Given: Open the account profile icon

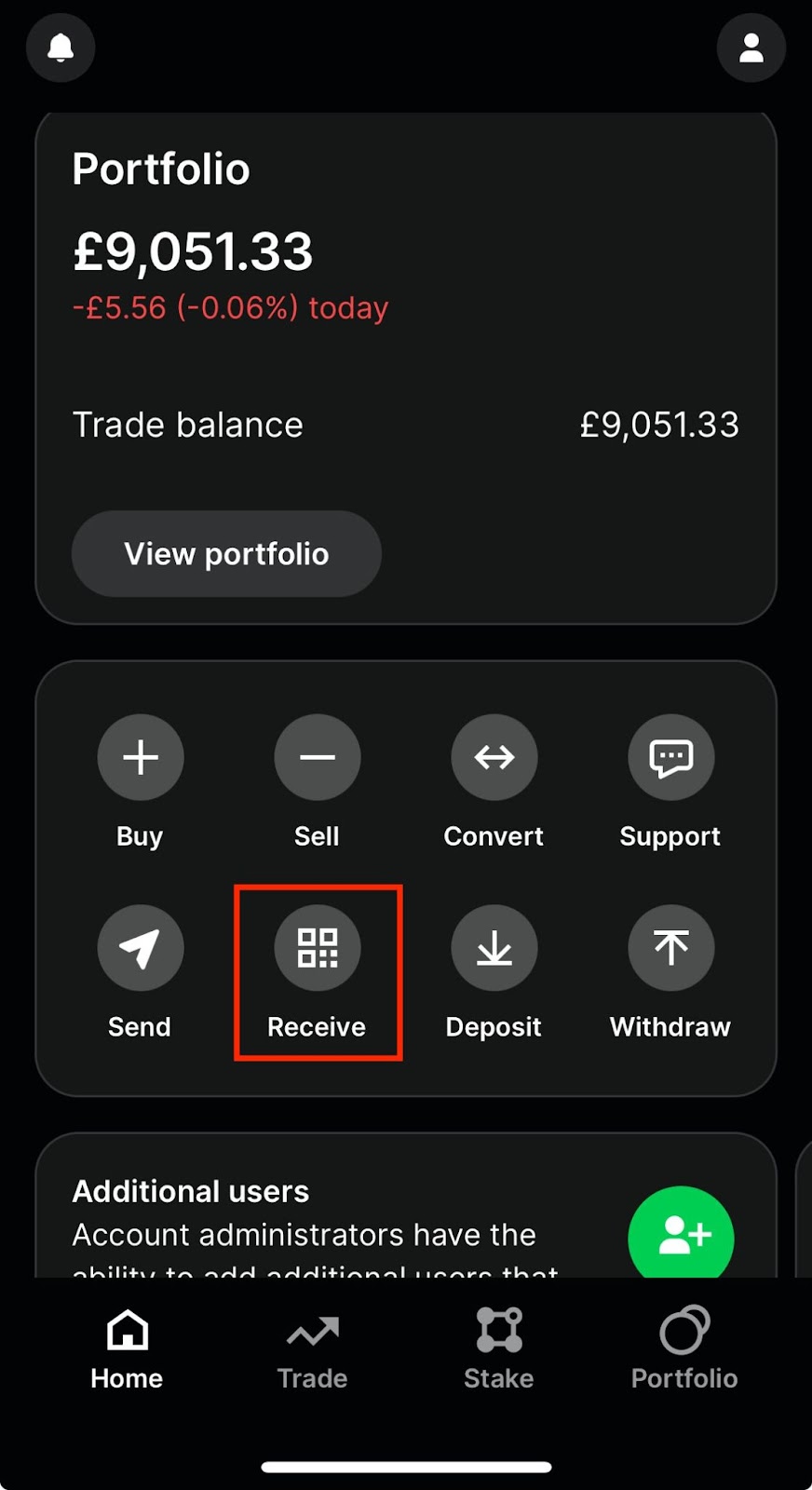Looking at the screenshot, I should click(x=751, y=47).
